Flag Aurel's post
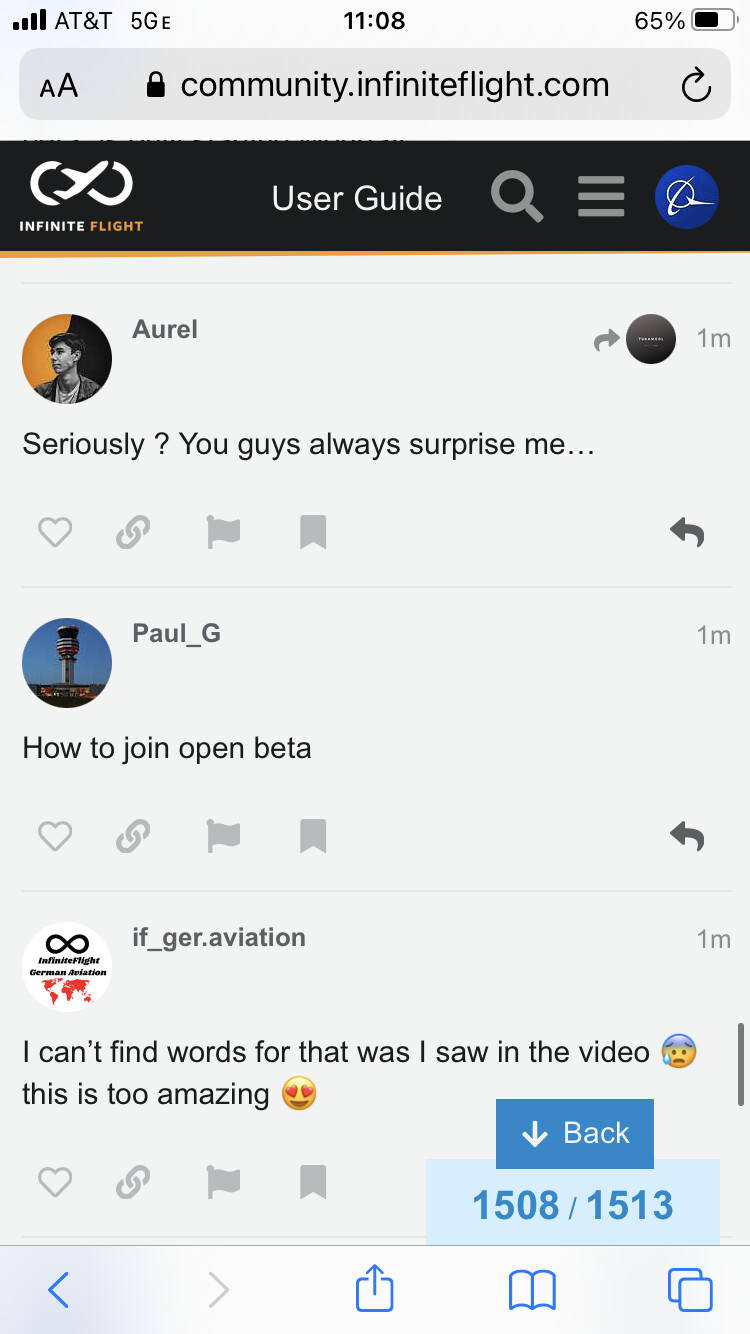This screenshot has height=1334, width=750. click(x=223, y=533)
